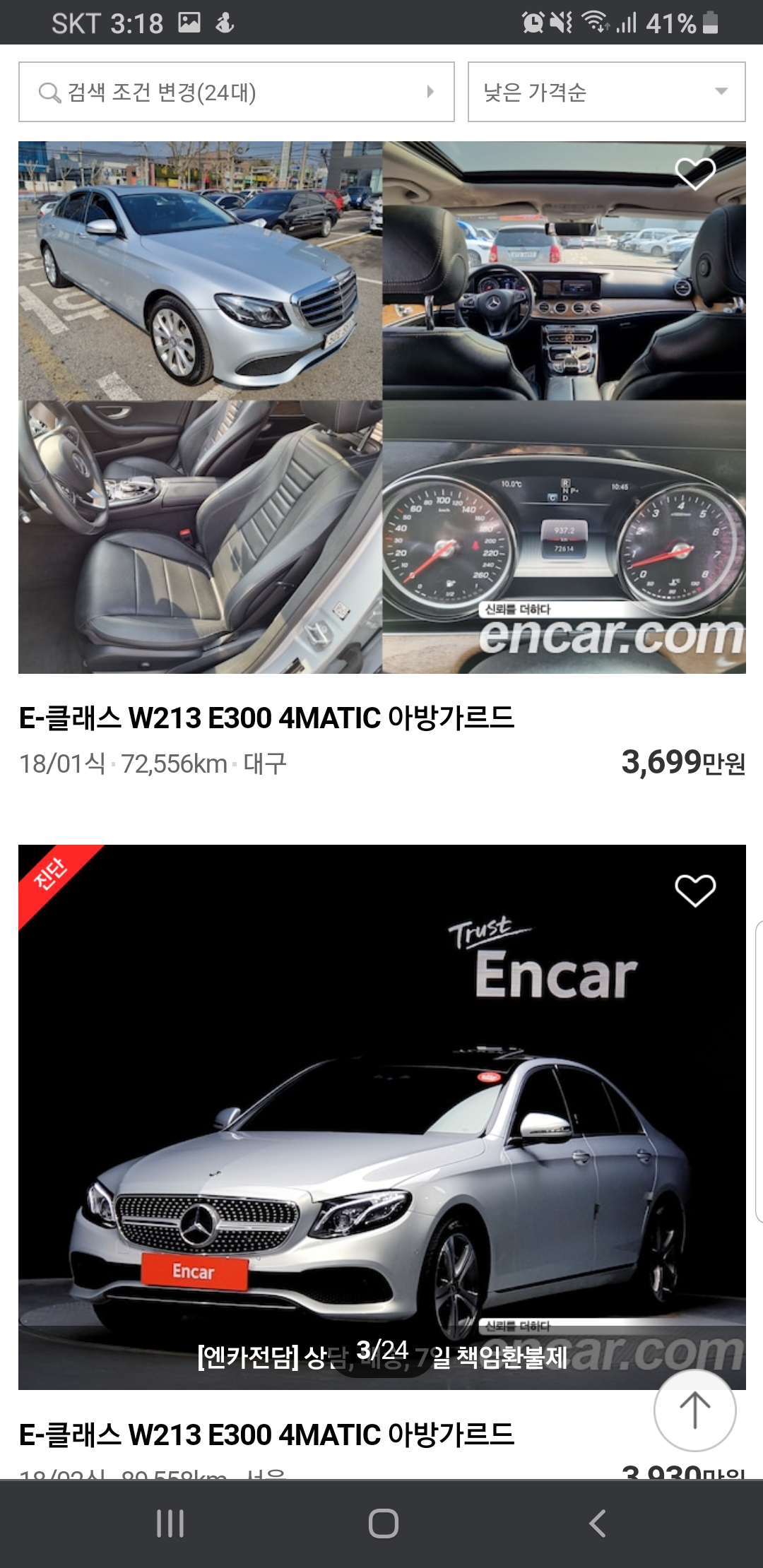Screen dimensions: 763x1568
Task: Open the 72,556km E300 4MATIC listing photos
Action: [x=381, y=407]
